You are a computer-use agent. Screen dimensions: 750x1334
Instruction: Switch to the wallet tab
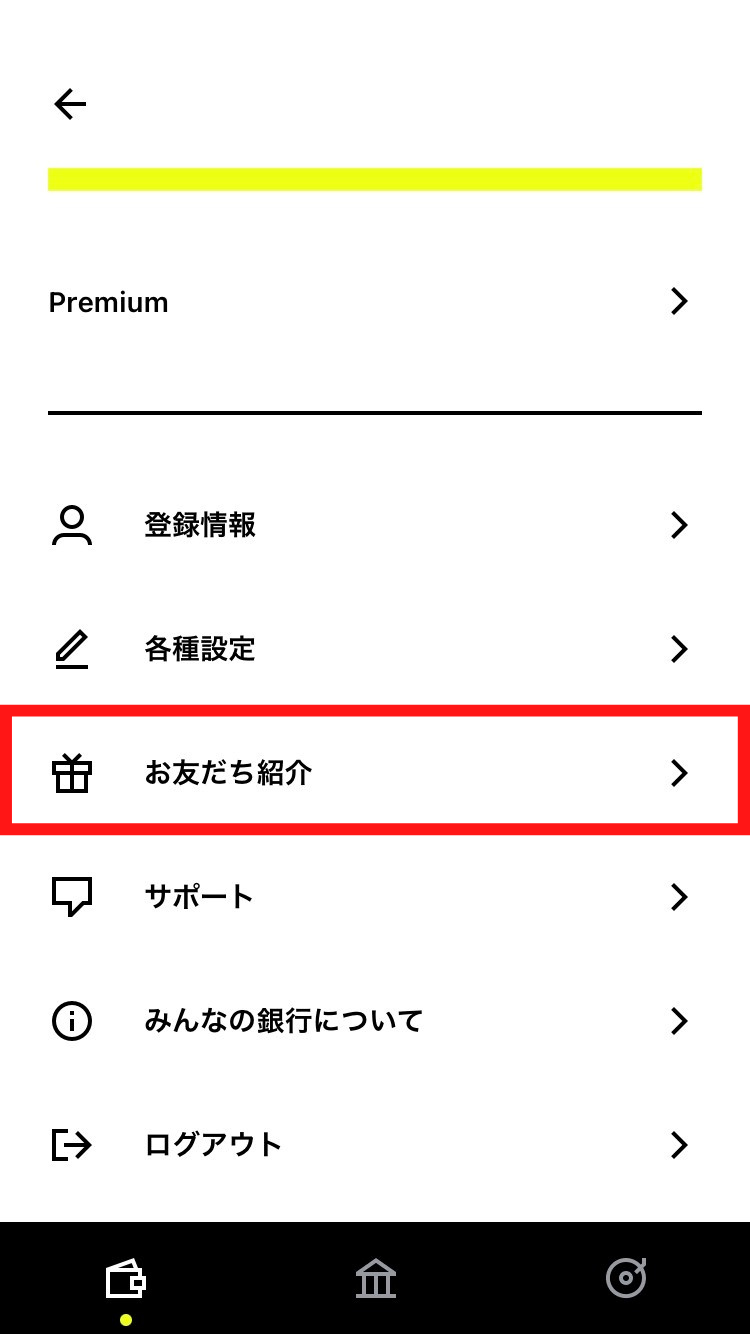(126, 1280)
